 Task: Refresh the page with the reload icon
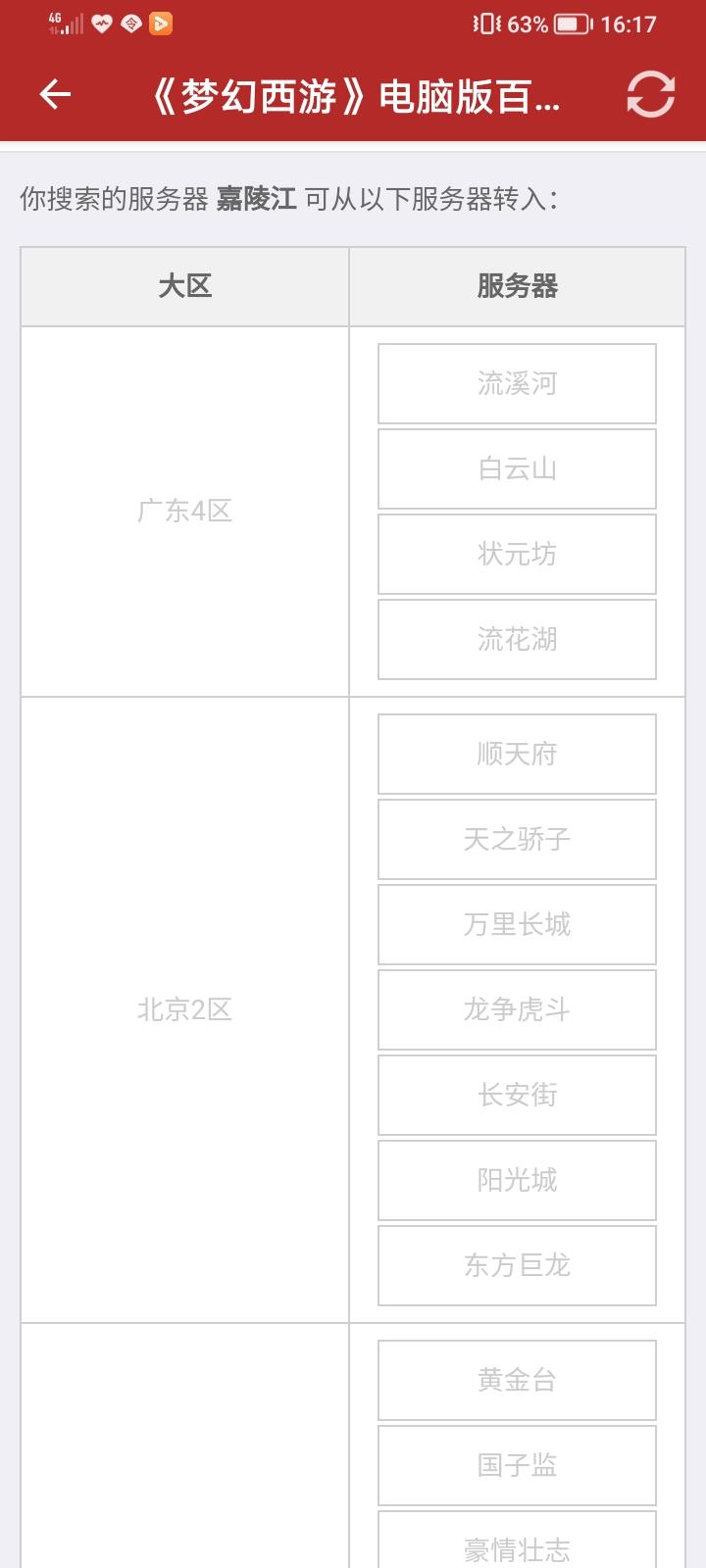tap(651, 95)
